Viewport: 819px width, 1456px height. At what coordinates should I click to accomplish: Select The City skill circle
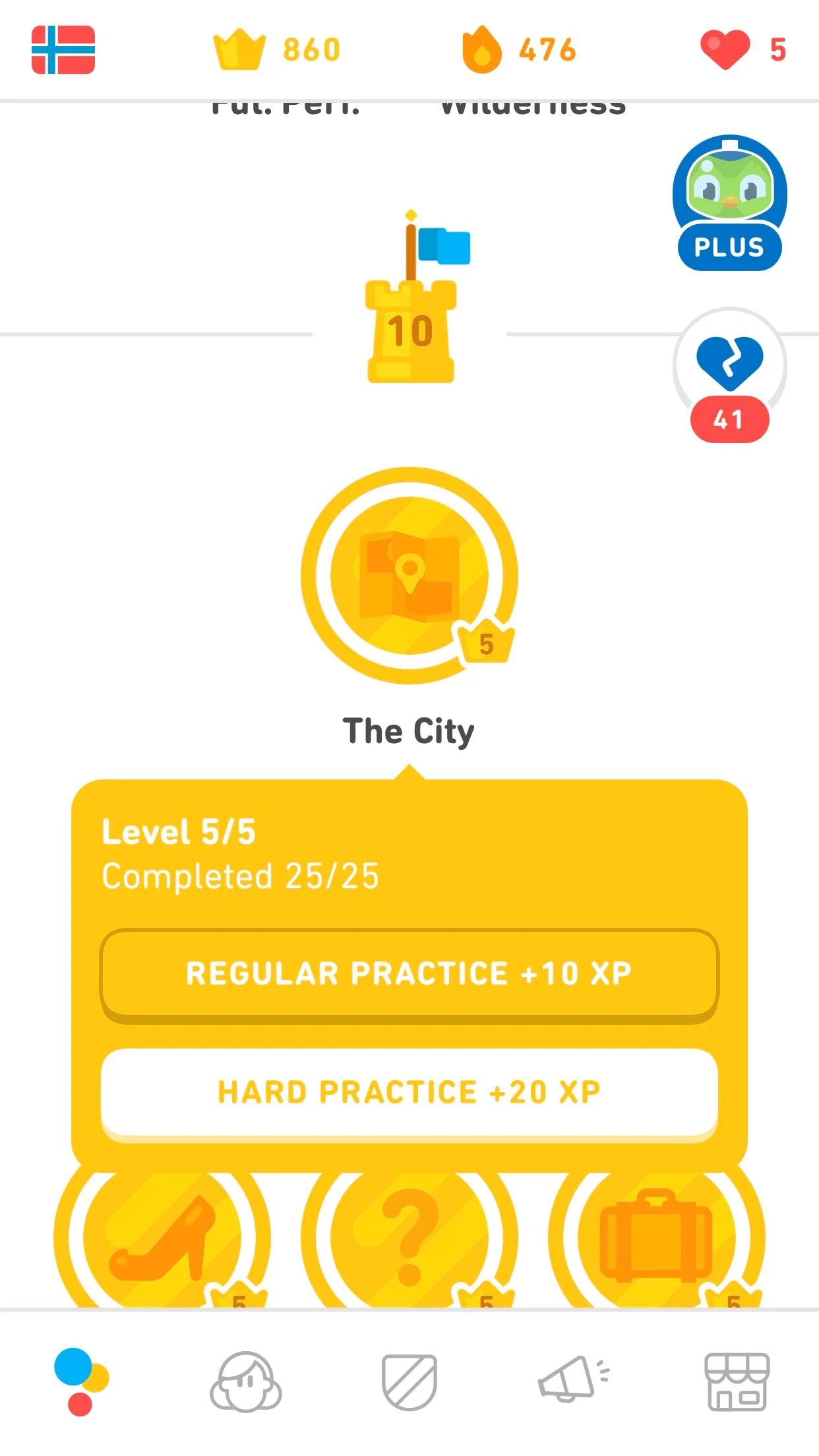click(x=409, y=575)
